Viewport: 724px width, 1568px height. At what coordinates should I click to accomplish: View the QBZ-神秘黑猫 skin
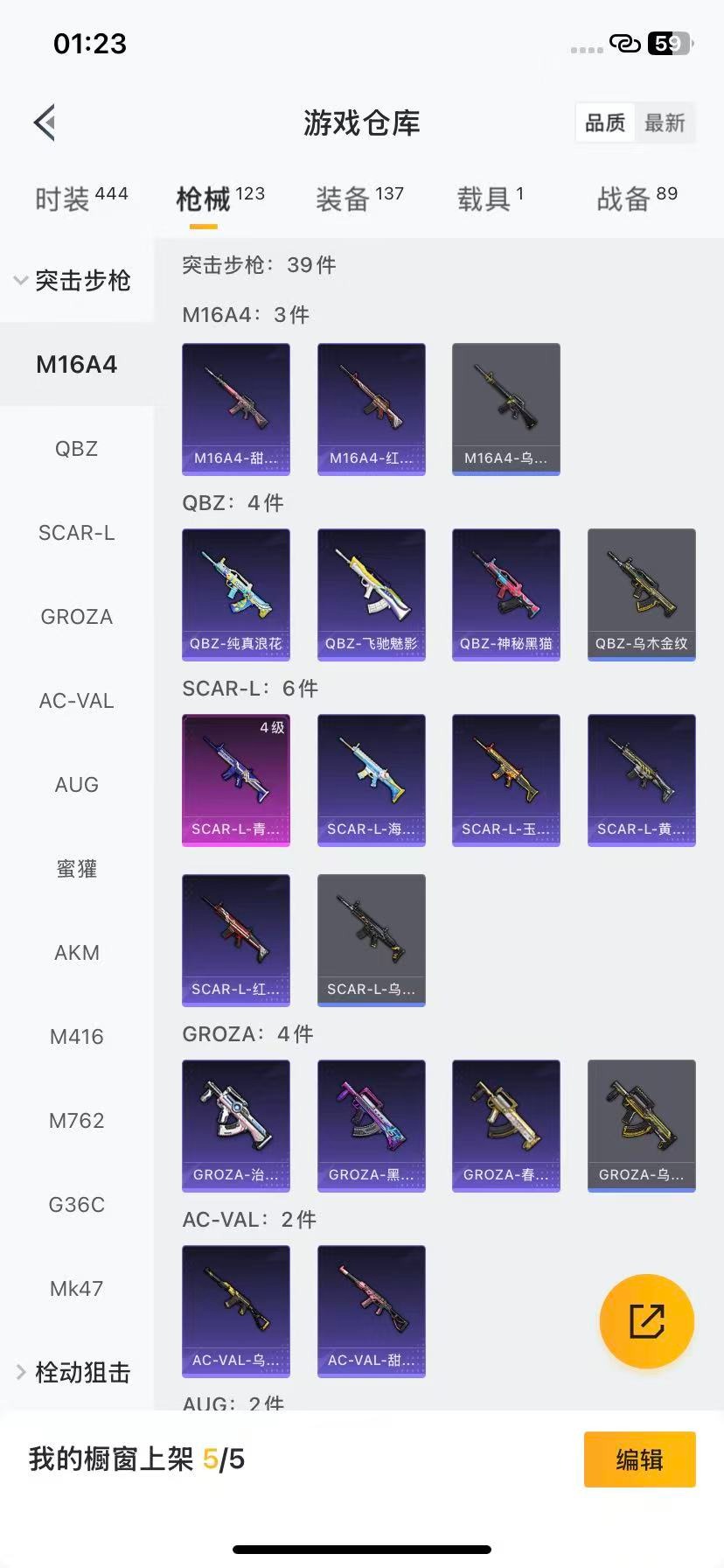(x=506, y=594)
